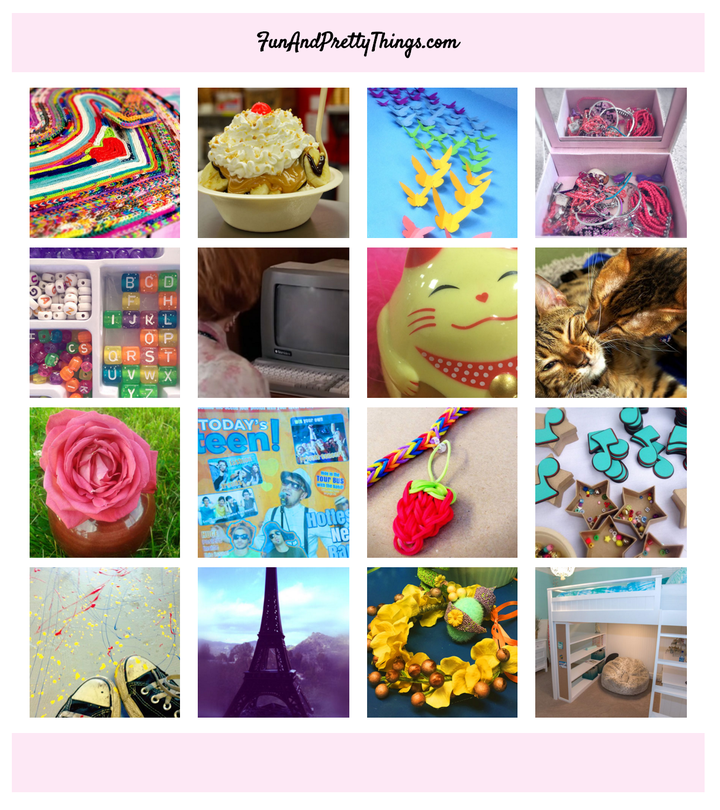View the alphabet beads tile

(105, 322)
